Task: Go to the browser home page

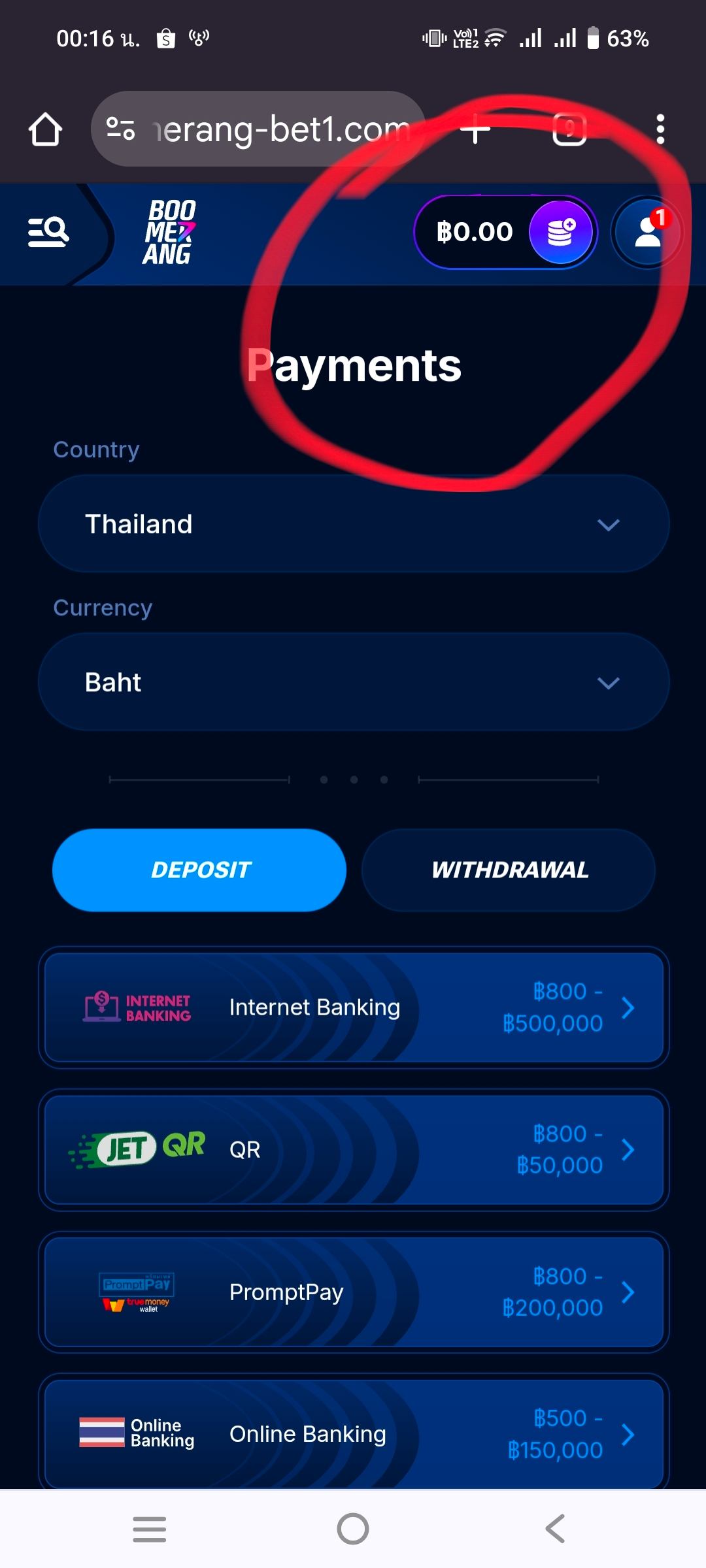Action: point(46,129)
